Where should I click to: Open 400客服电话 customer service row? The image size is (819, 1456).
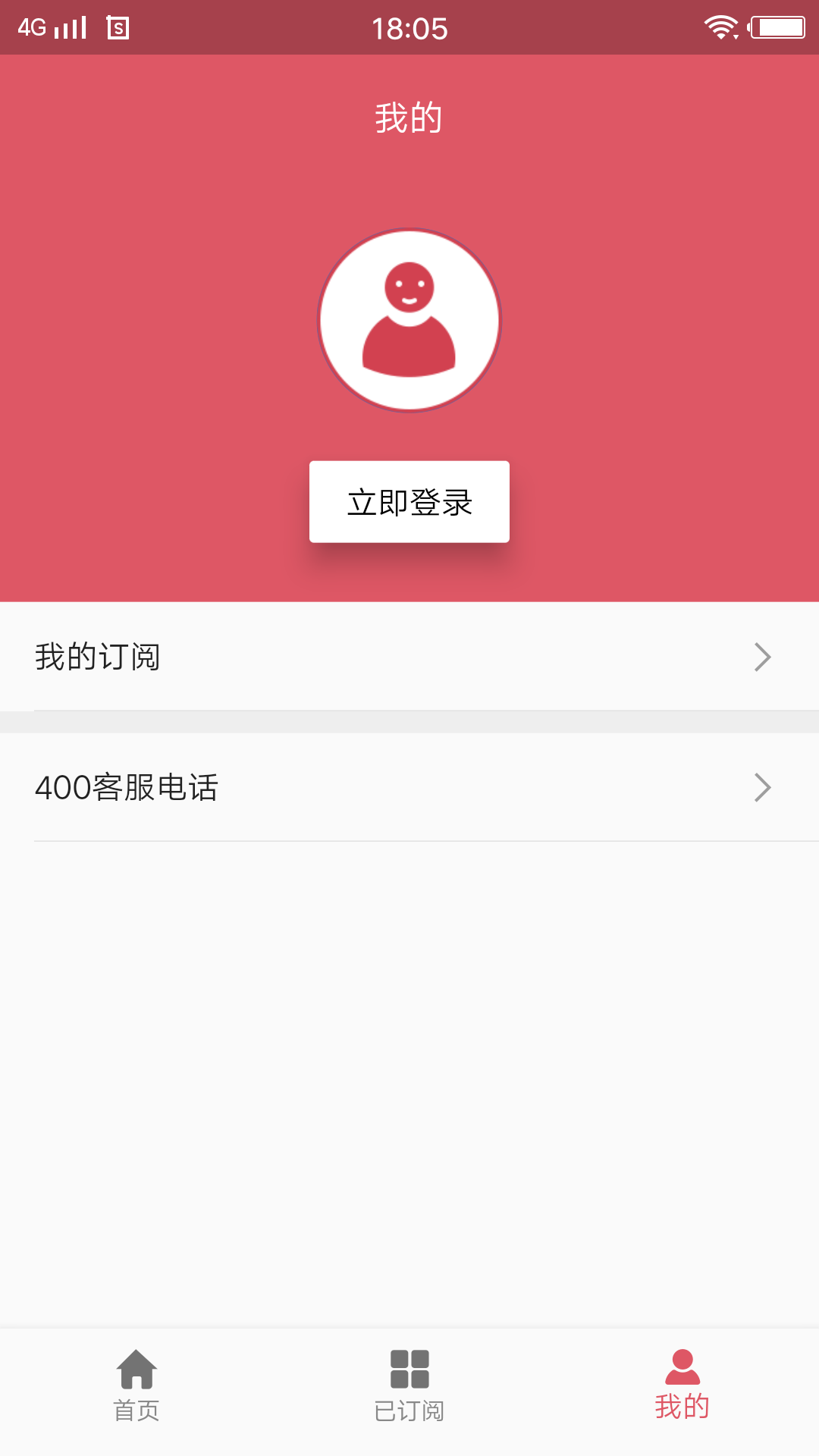pos(409,787)
